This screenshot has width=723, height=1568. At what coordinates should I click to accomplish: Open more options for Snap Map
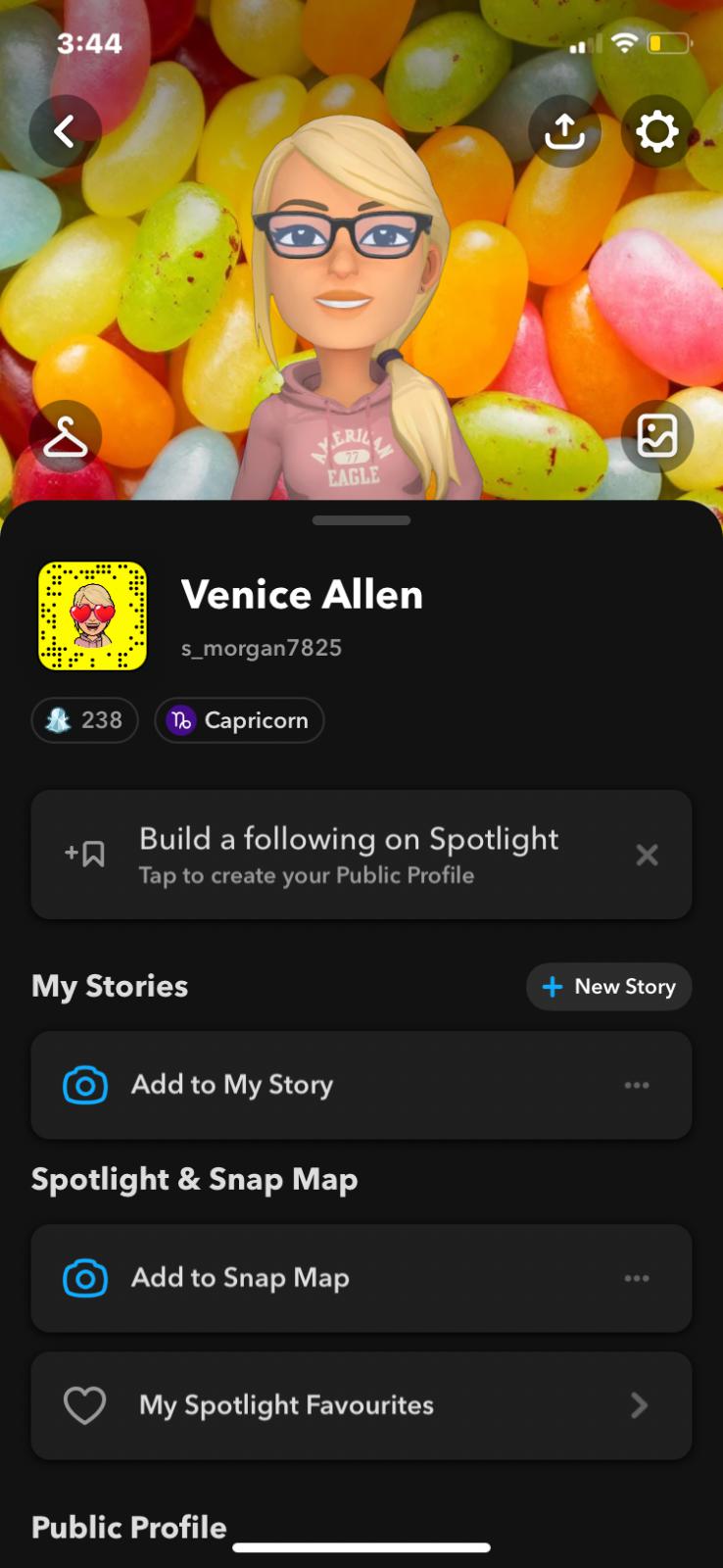click(x=637, y=1278)
